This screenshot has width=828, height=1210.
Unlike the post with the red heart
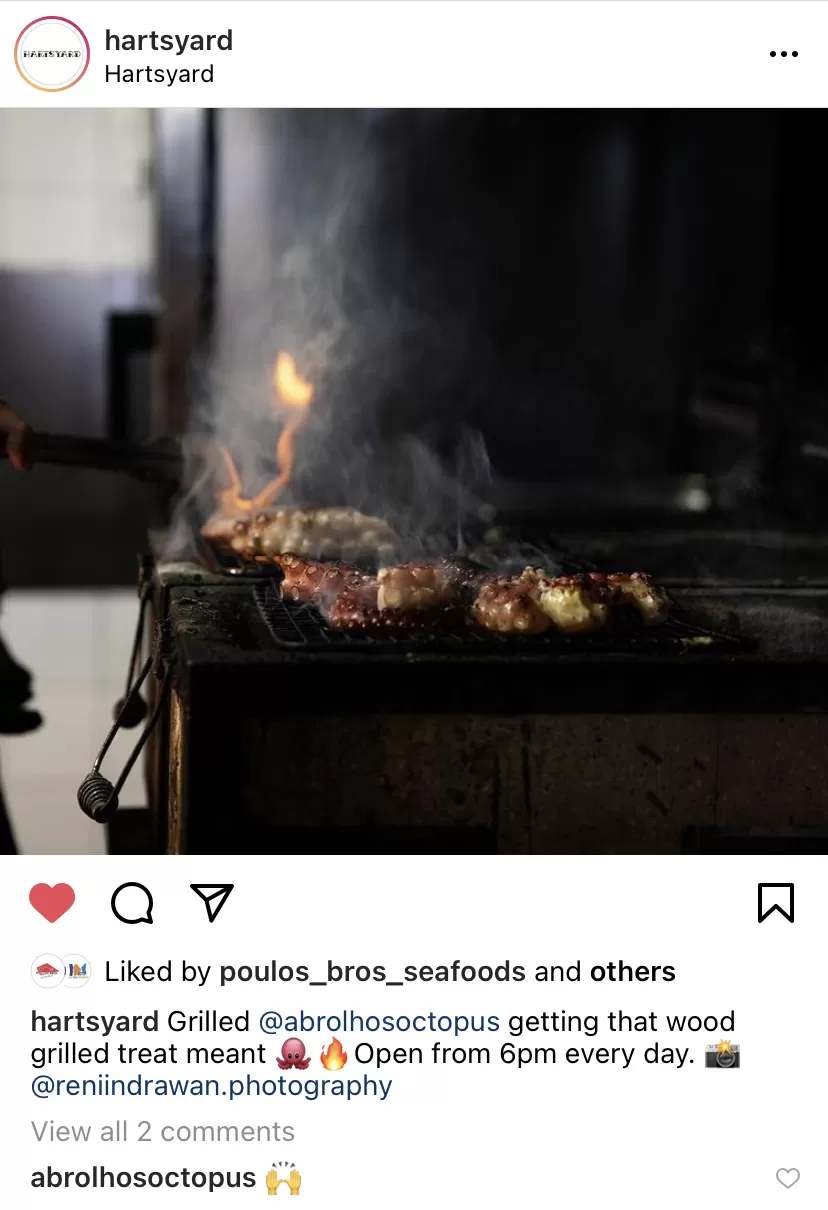coord(52,903)
